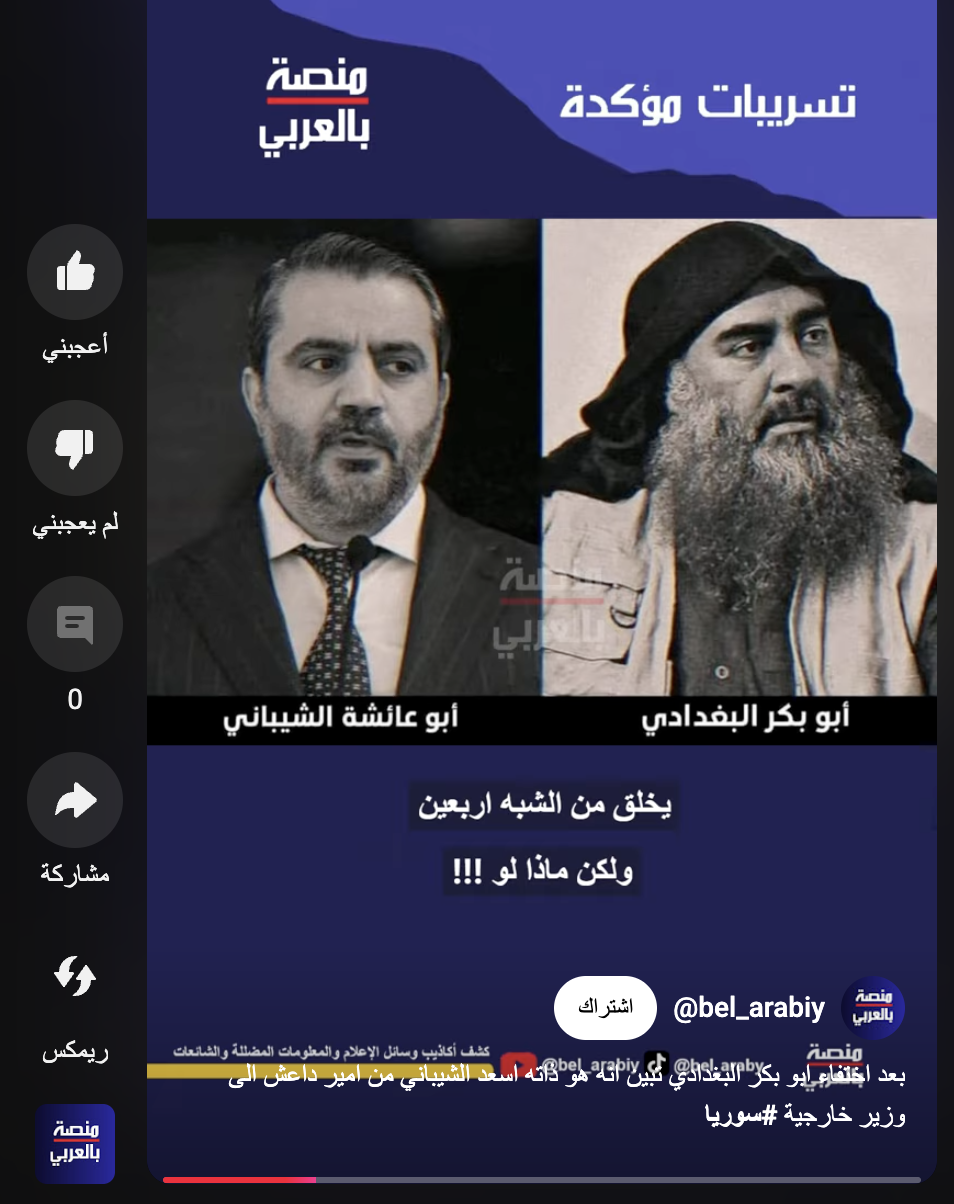The image size is (954, 1204).
Task: Remix this Short (ريمكس)
Action: tap(75, 976)
